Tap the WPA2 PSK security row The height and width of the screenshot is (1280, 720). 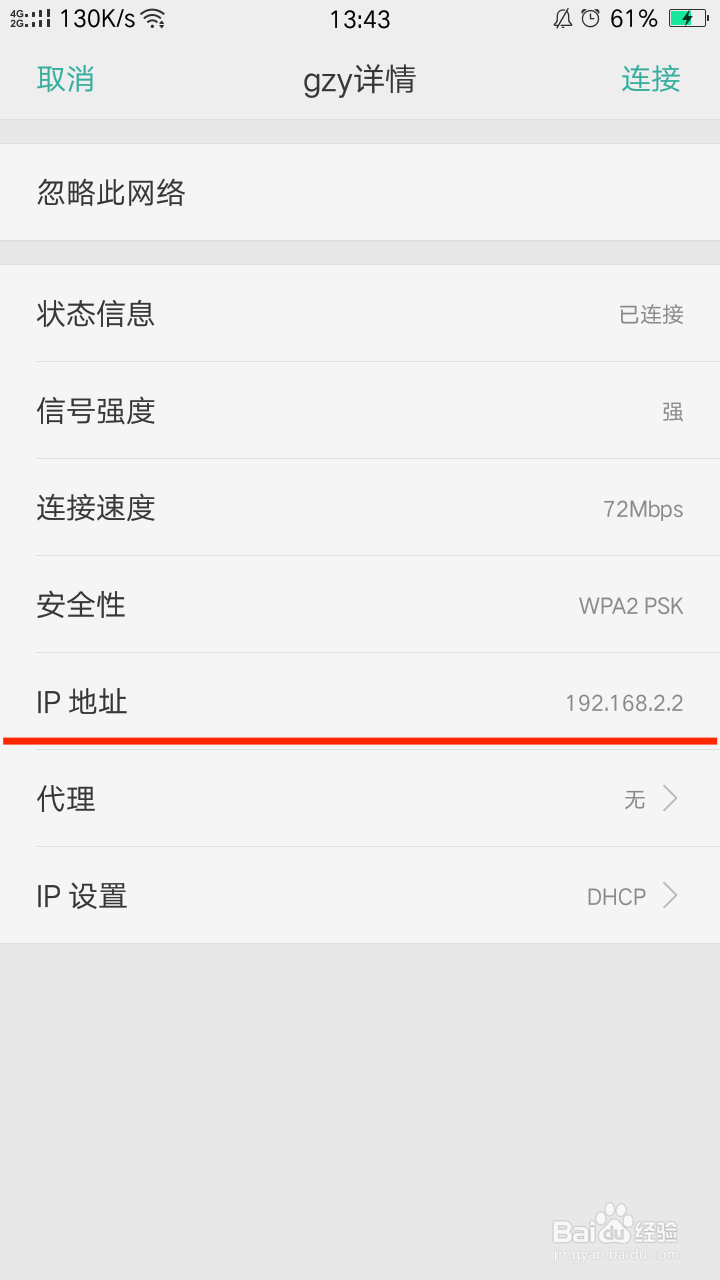360,605
